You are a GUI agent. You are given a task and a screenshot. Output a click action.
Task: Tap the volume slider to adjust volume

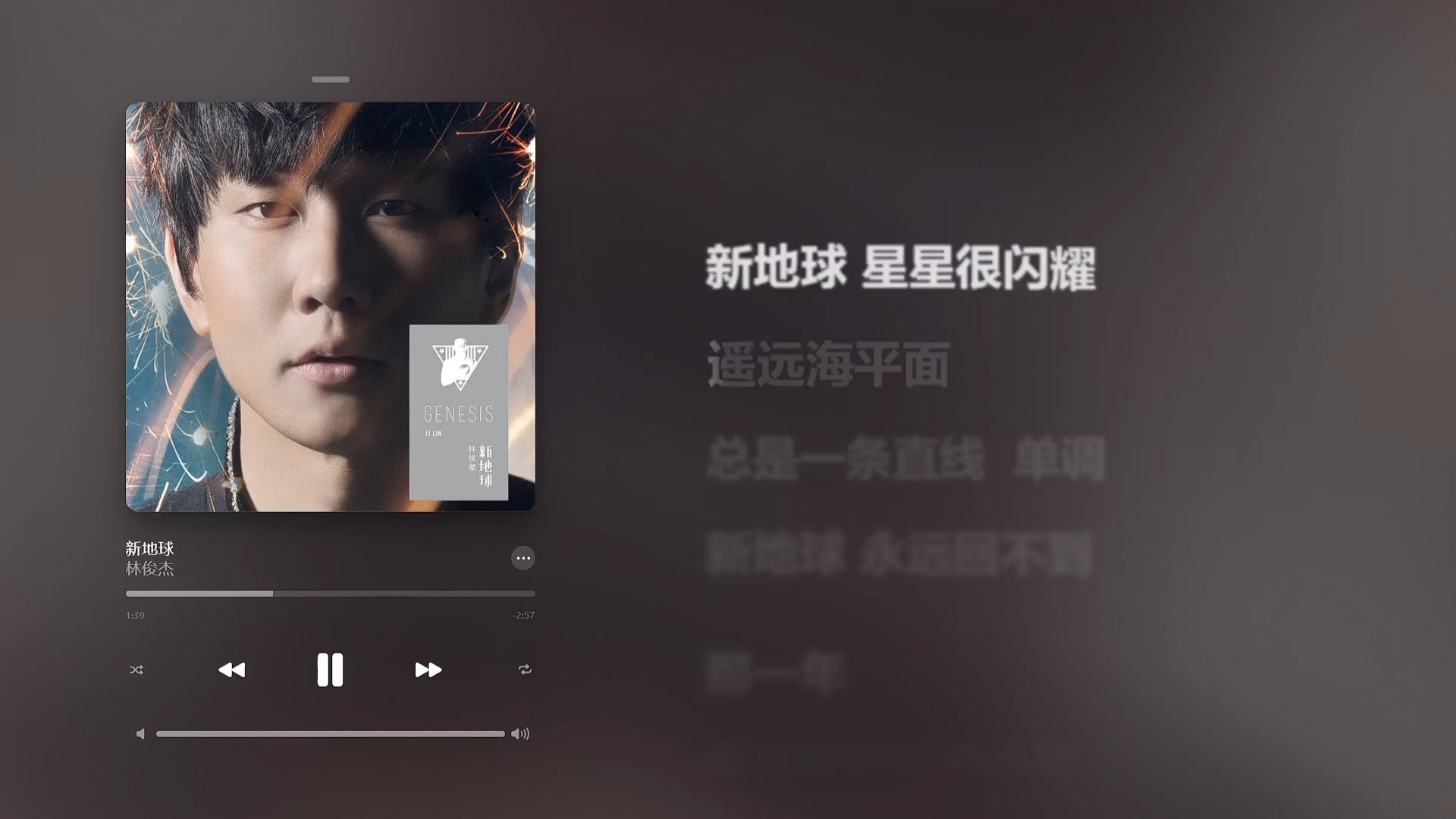pos(330,734)
